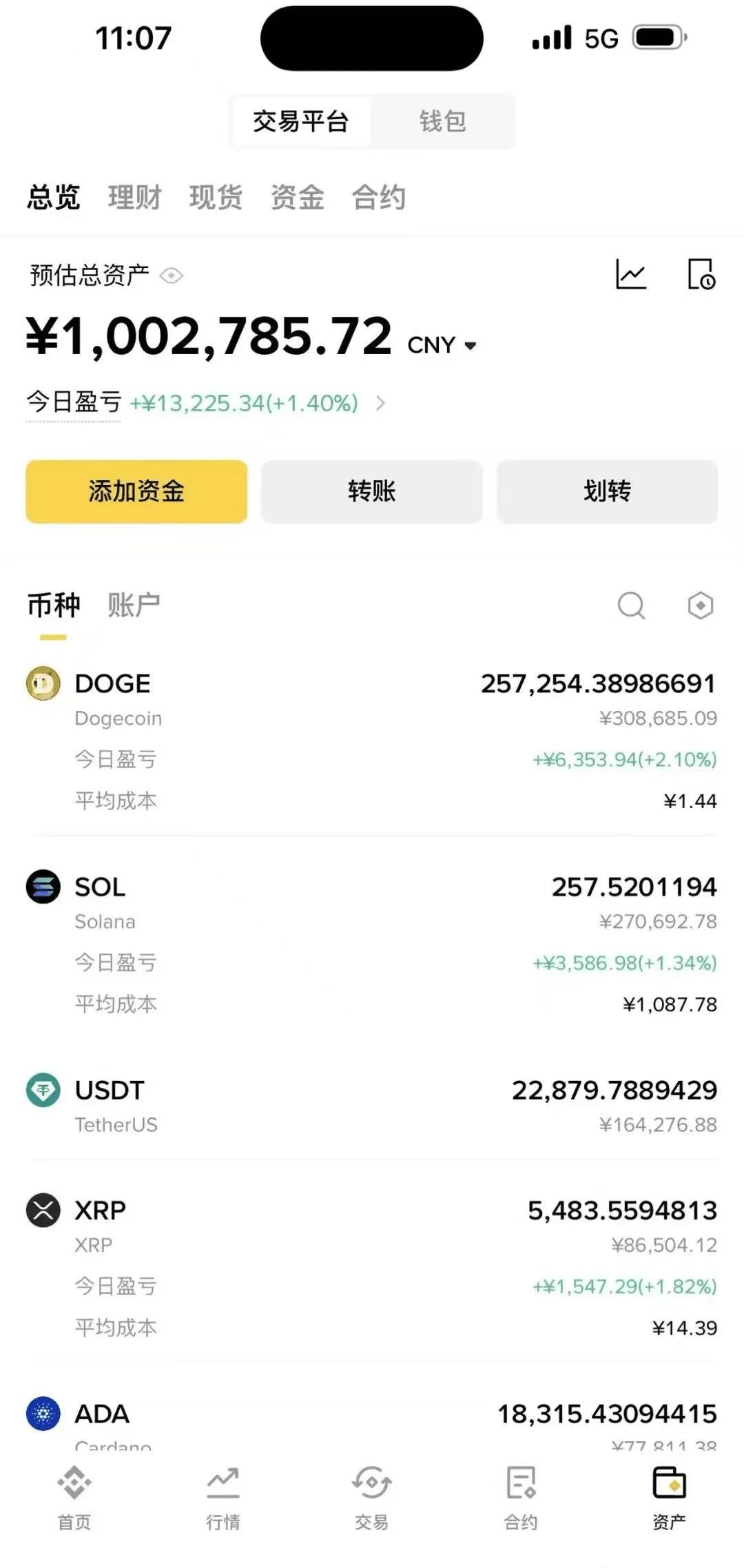Switch to the 资金 tab

tap(297, 198)
